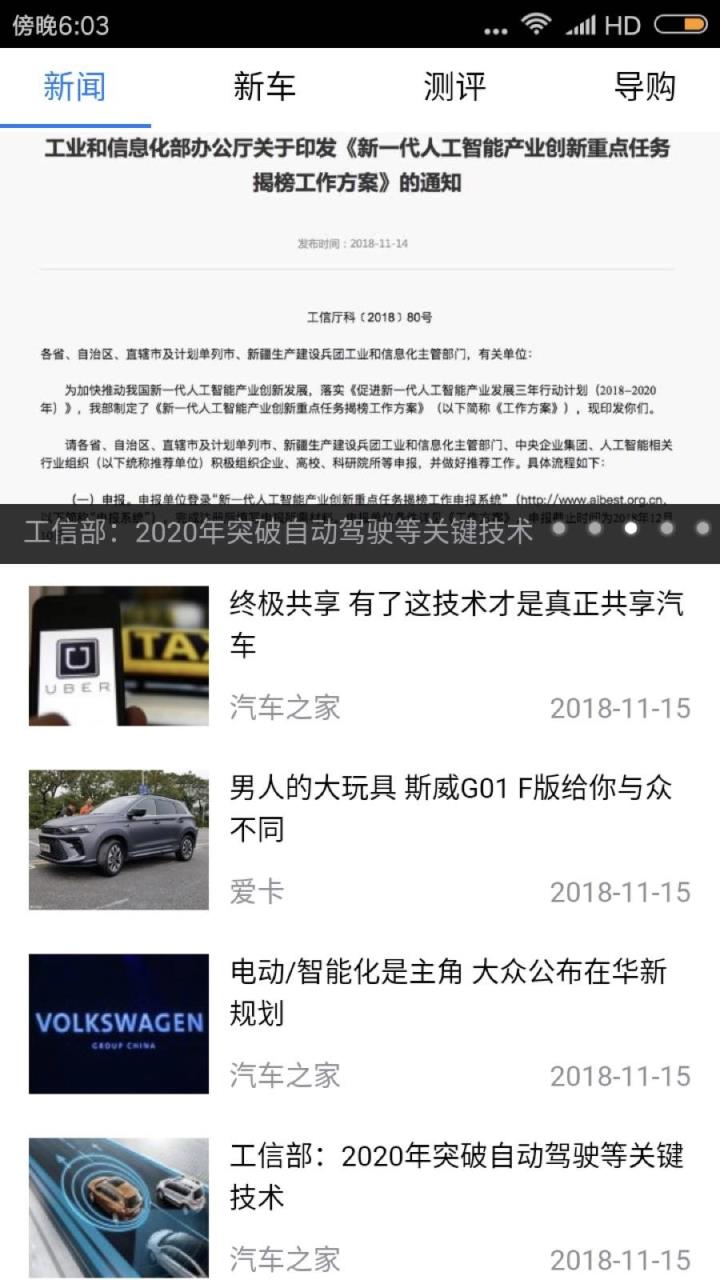This screenshot has width=720, height=1280.
Task: Tap the 汽车之家 source label under the Volkswagen article
Action: pos(285,1075)
